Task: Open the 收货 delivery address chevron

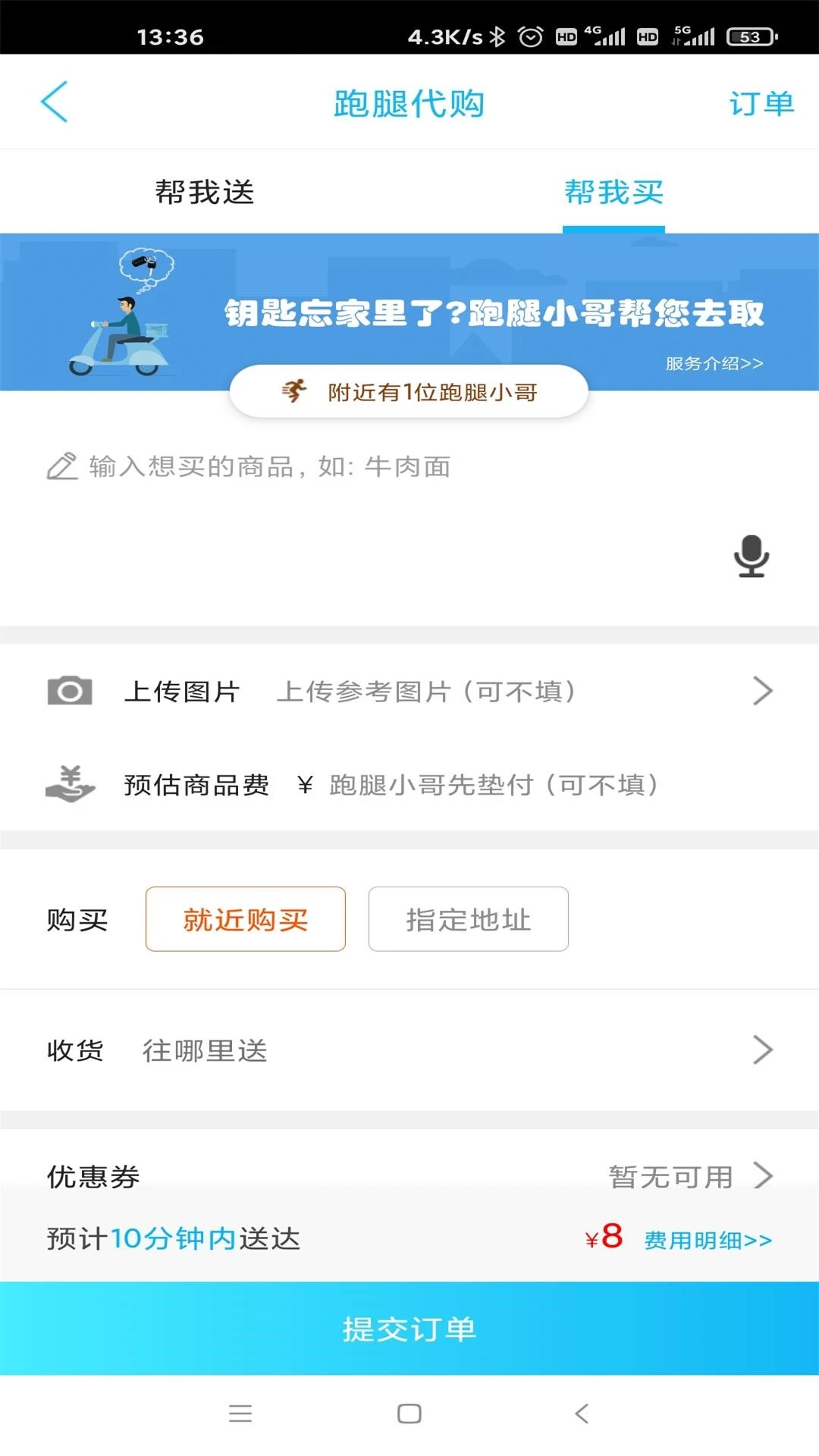Action: (764, 1050)
